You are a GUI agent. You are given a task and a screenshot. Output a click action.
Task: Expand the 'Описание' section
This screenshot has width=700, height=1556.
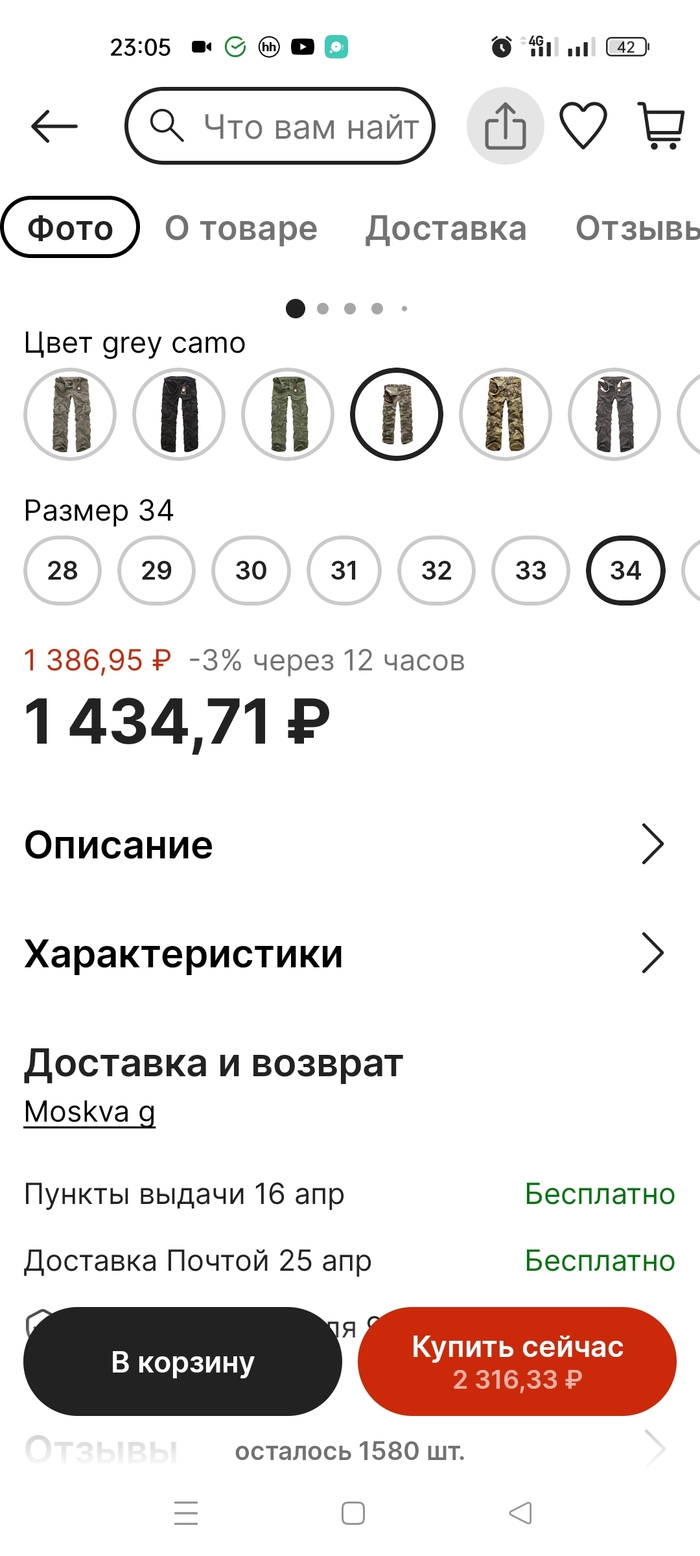345,845
